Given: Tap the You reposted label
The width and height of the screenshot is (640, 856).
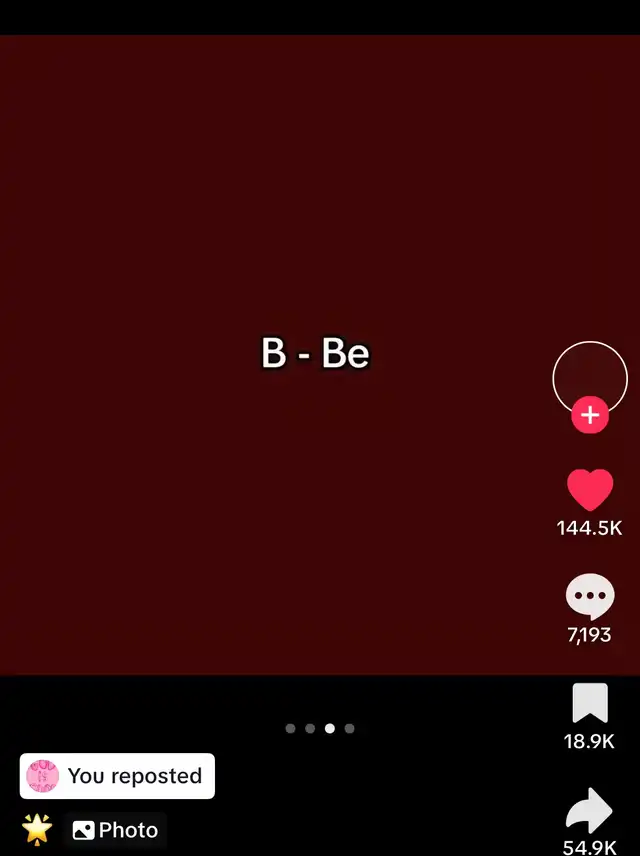Looking at the screenshot, I should 117,776.
